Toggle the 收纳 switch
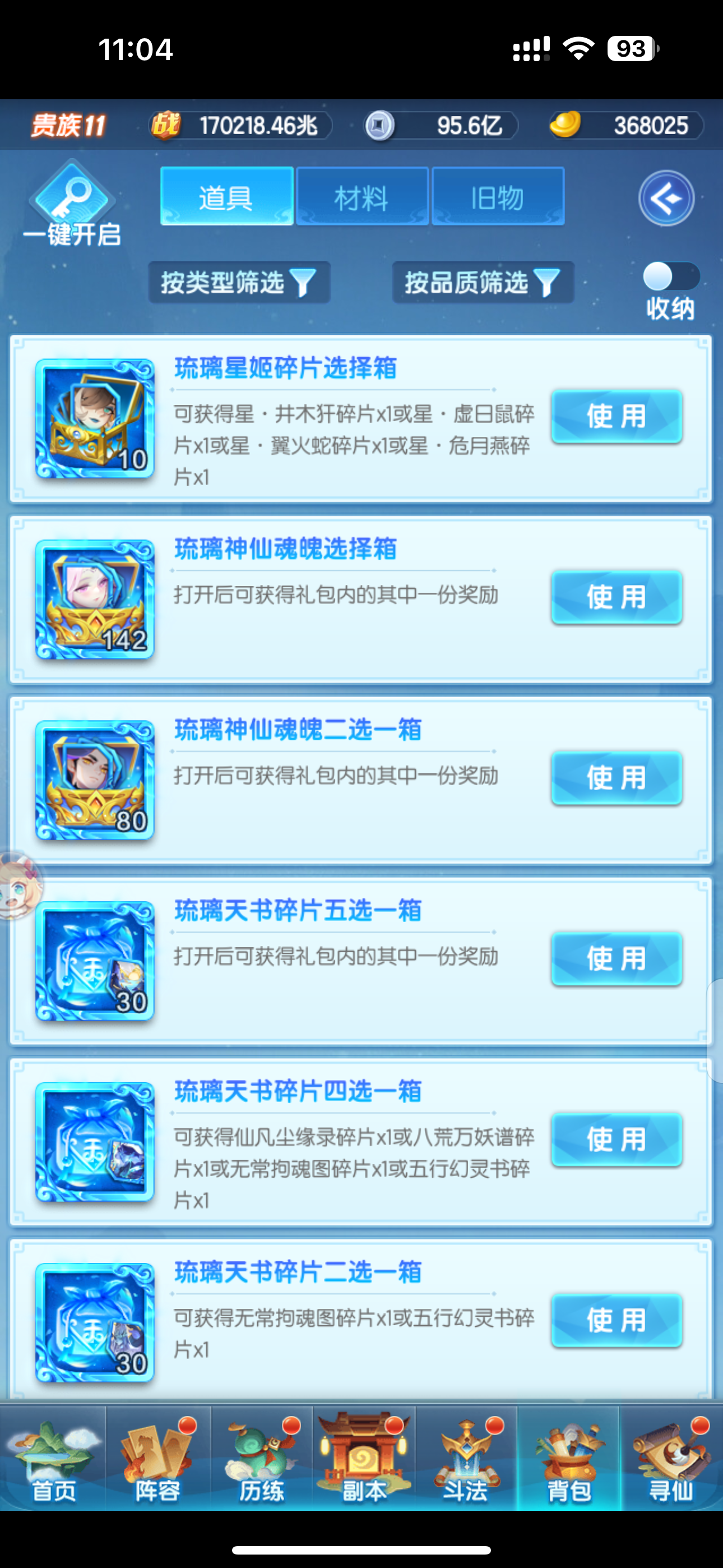 coord(671,277)
